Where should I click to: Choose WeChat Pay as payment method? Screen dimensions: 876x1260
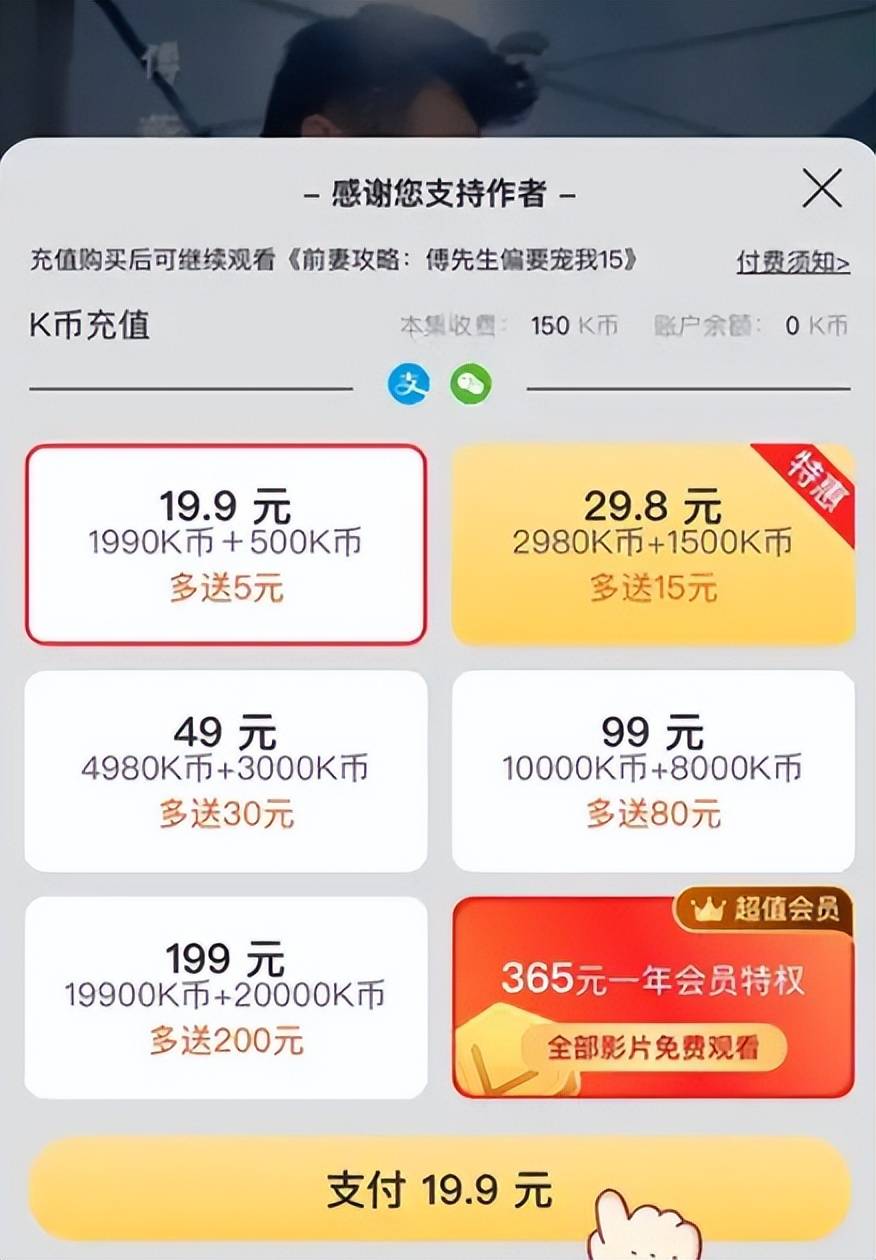point(470,384)
